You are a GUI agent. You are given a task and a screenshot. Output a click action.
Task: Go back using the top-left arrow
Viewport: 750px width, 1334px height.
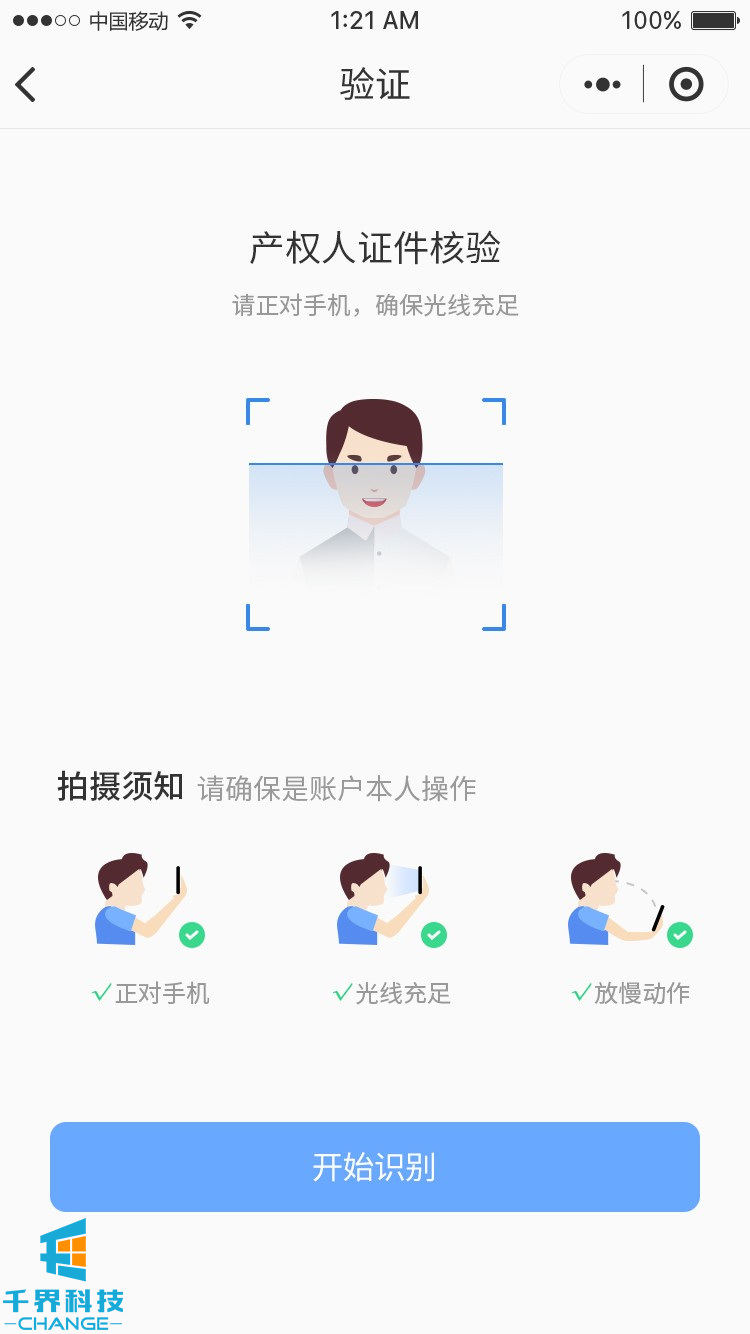point(27,85)
